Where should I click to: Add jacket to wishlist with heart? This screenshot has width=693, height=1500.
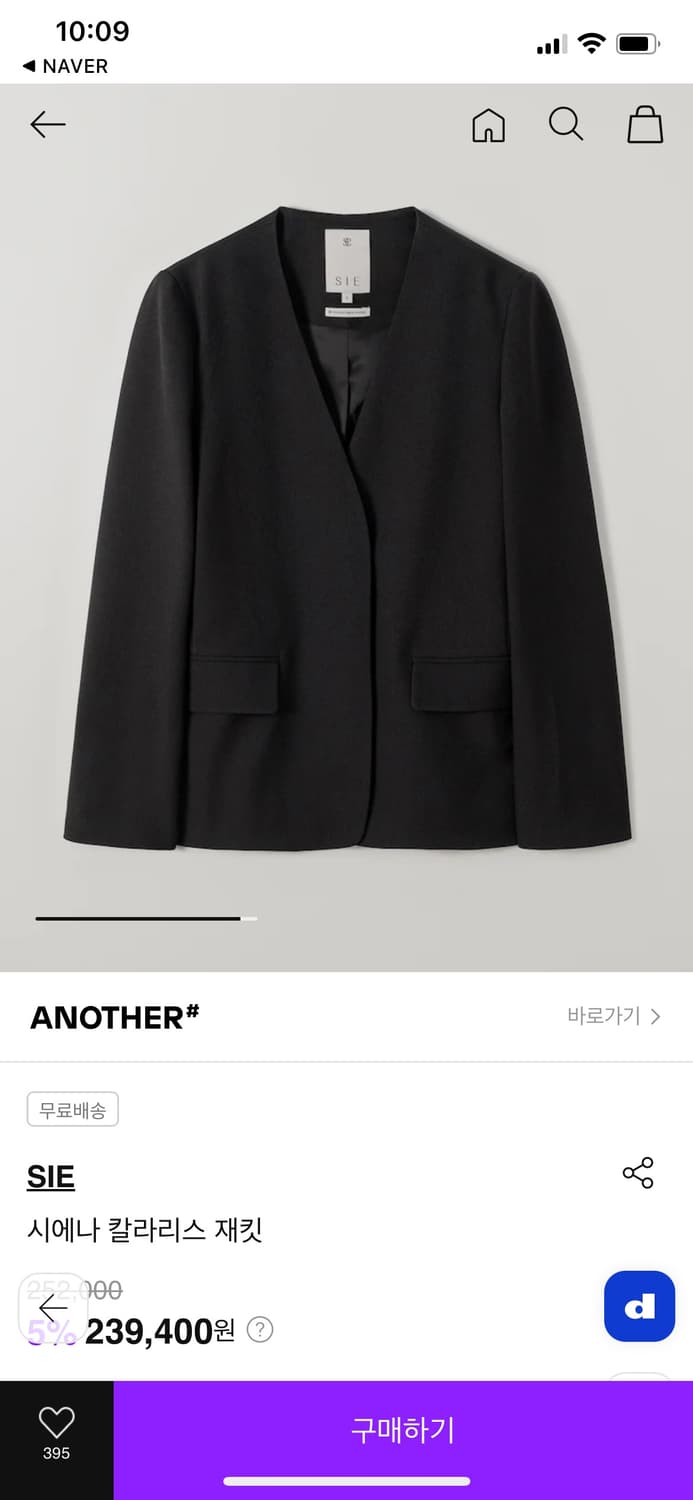tap(56, 1430)
